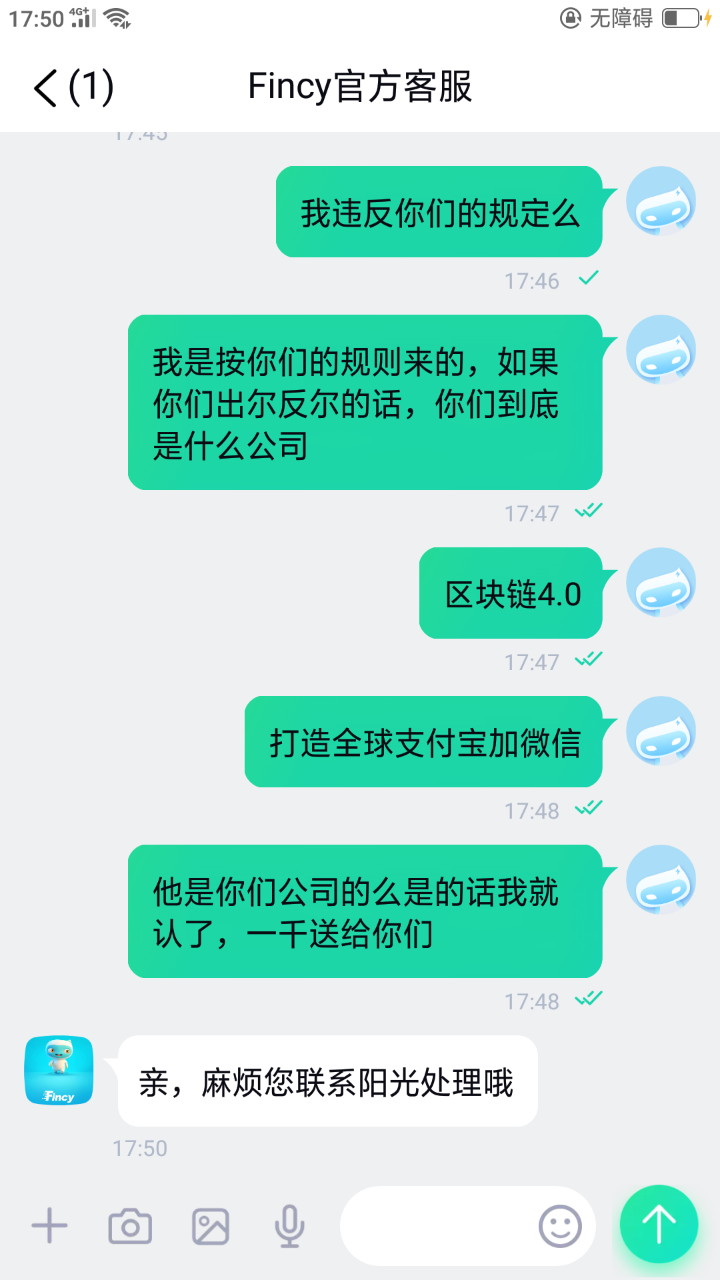Open the plus attachment menu

tap(49, 1225)
